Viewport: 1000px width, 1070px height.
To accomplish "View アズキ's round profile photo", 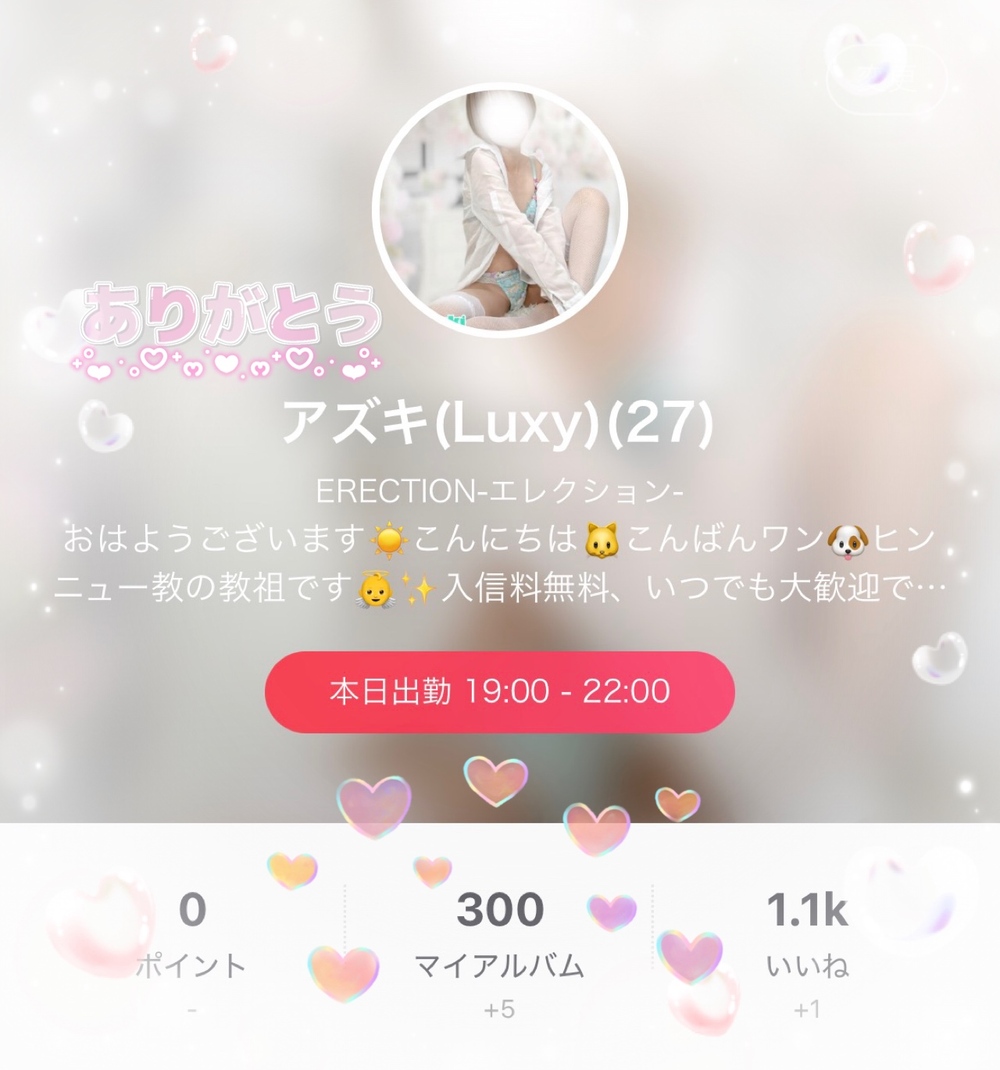I will (x=499, y=211).
